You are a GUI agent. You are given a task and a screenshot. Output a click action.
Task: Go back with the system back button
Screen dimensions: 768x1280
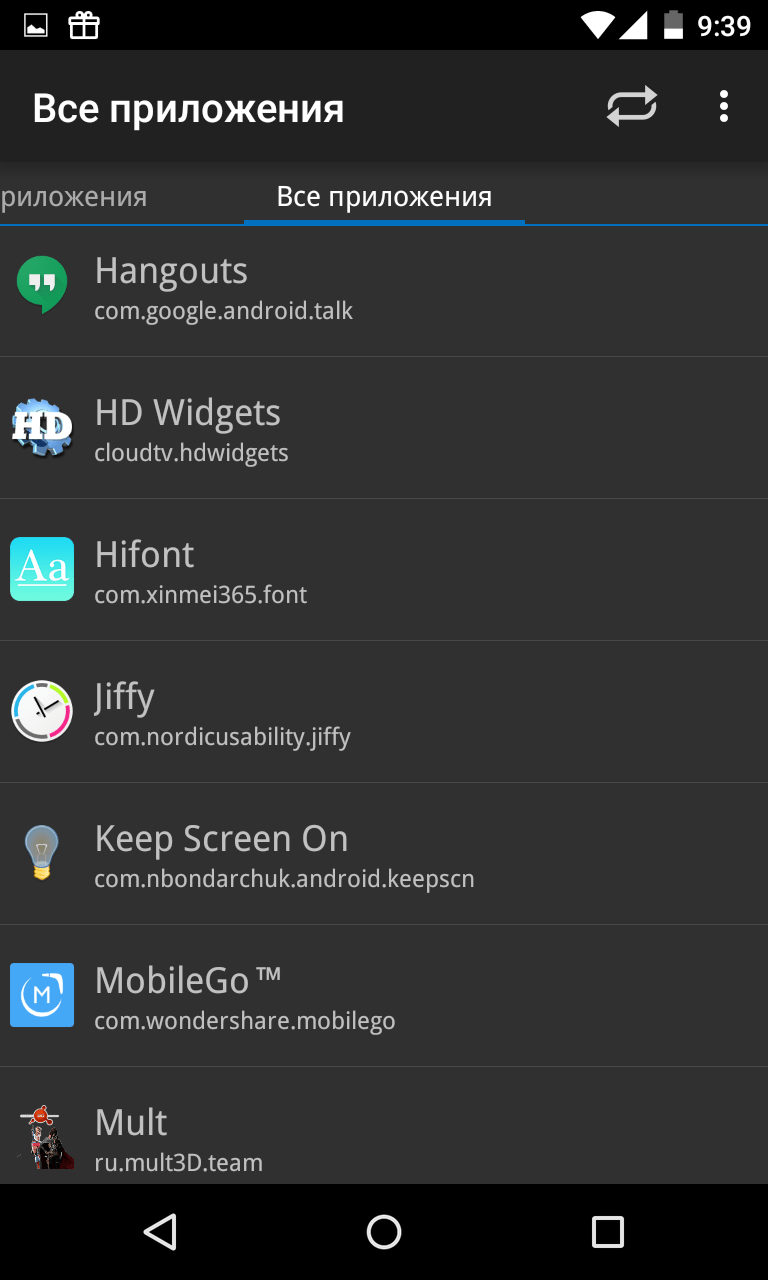click(x=160, y=1232)
